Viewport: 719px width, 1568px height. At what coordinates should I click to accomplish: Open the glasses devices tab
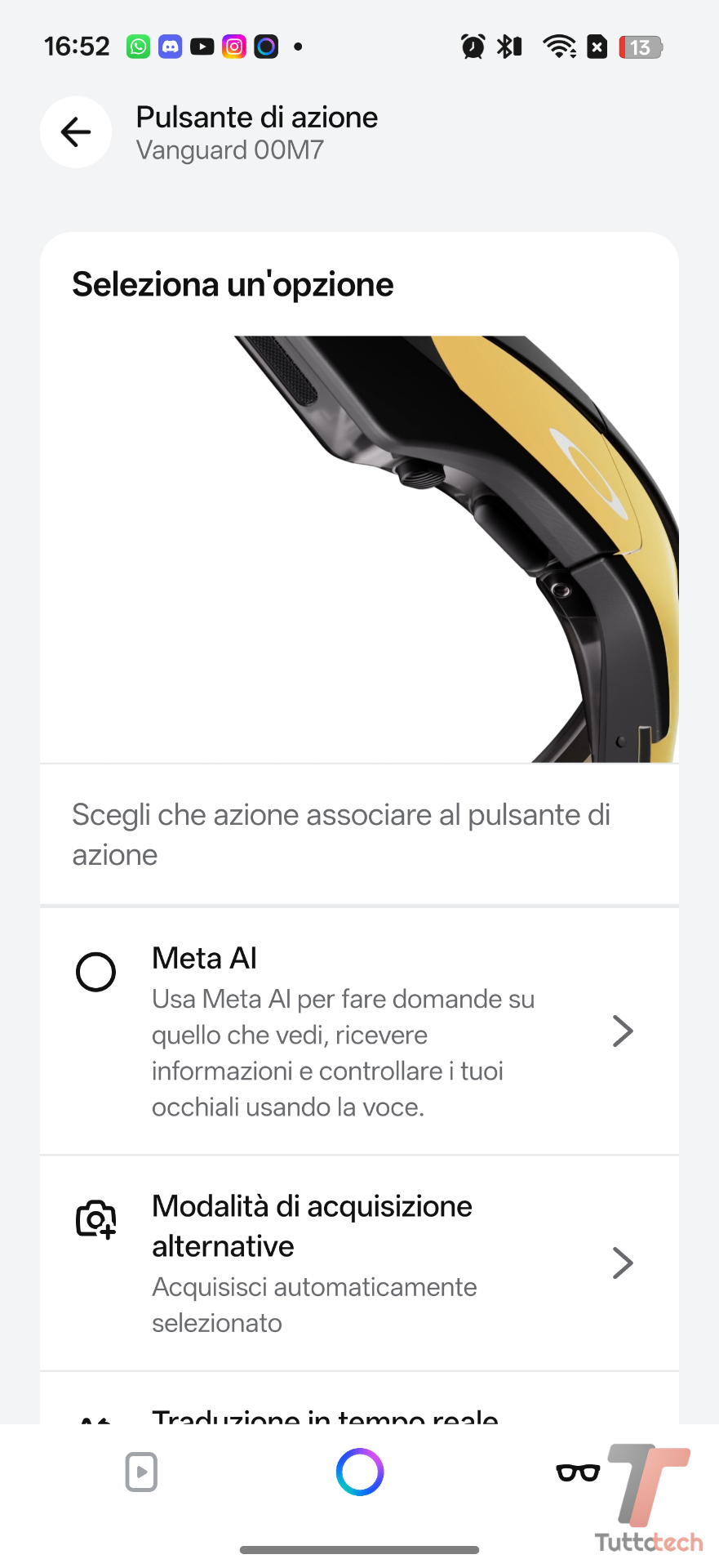577,1472
